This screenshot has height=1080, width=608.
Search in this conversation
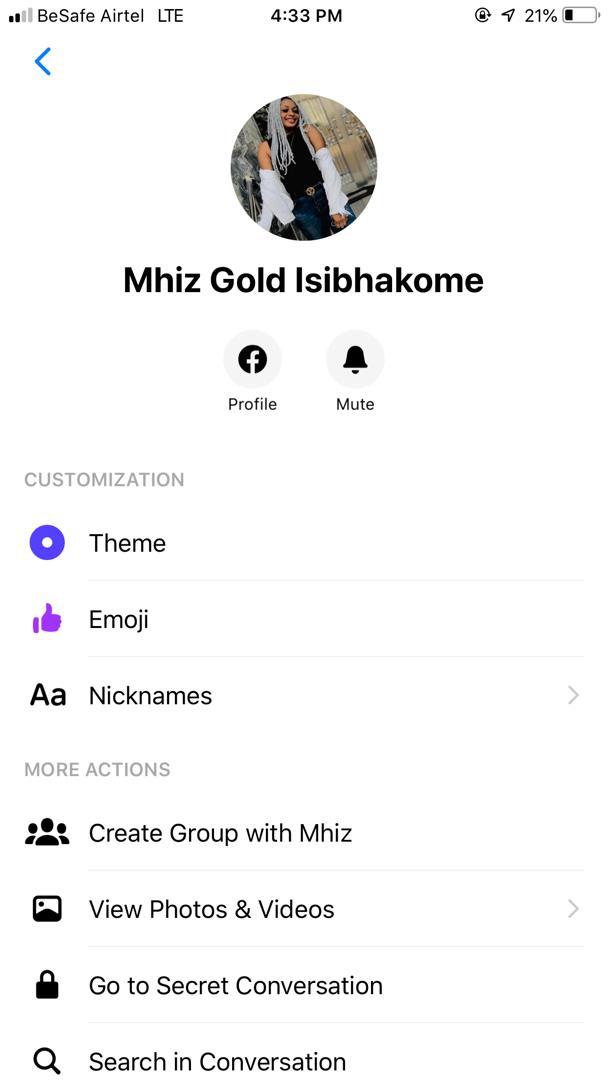(x=217, y=1060)
